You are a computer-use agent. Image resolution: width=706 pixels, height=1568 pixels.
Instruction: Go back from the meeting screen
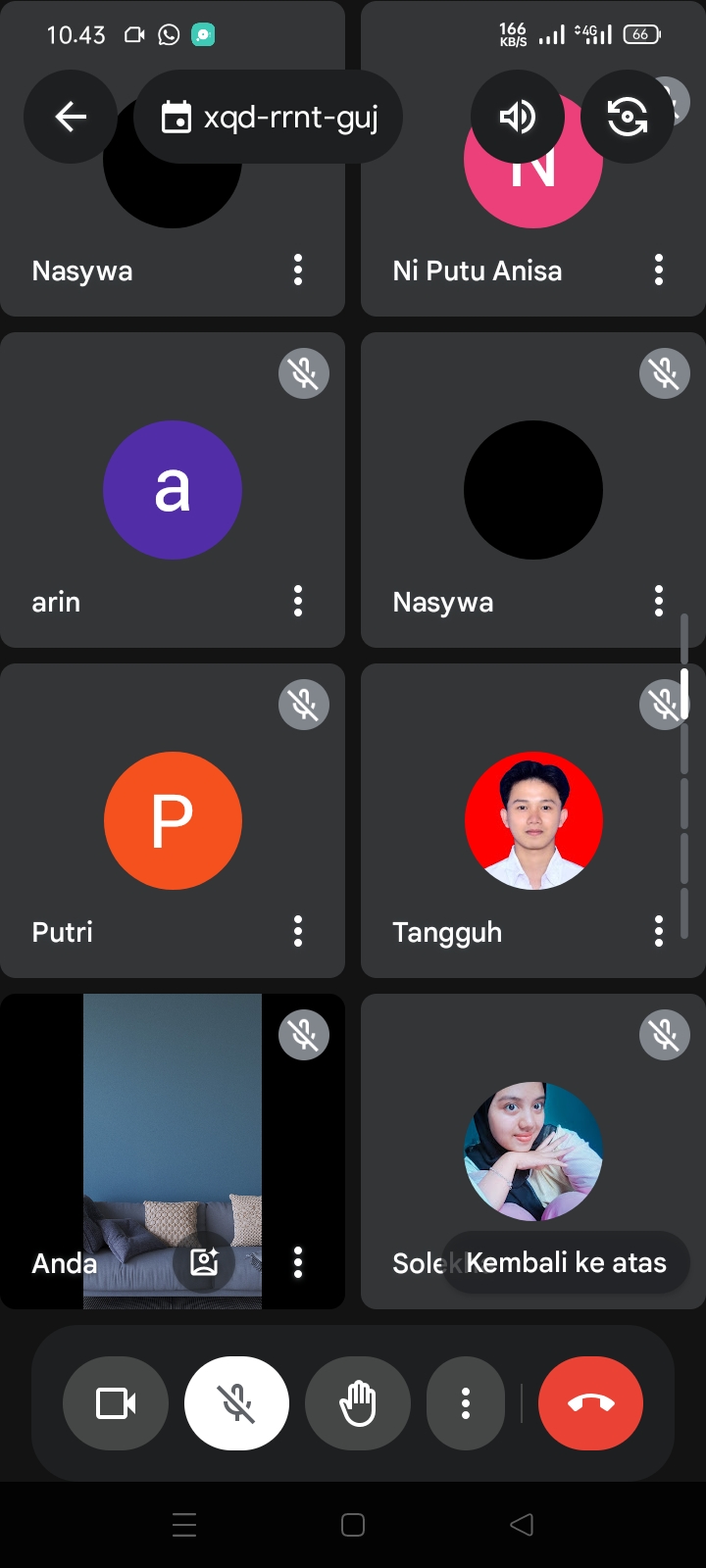click(71, 118)
